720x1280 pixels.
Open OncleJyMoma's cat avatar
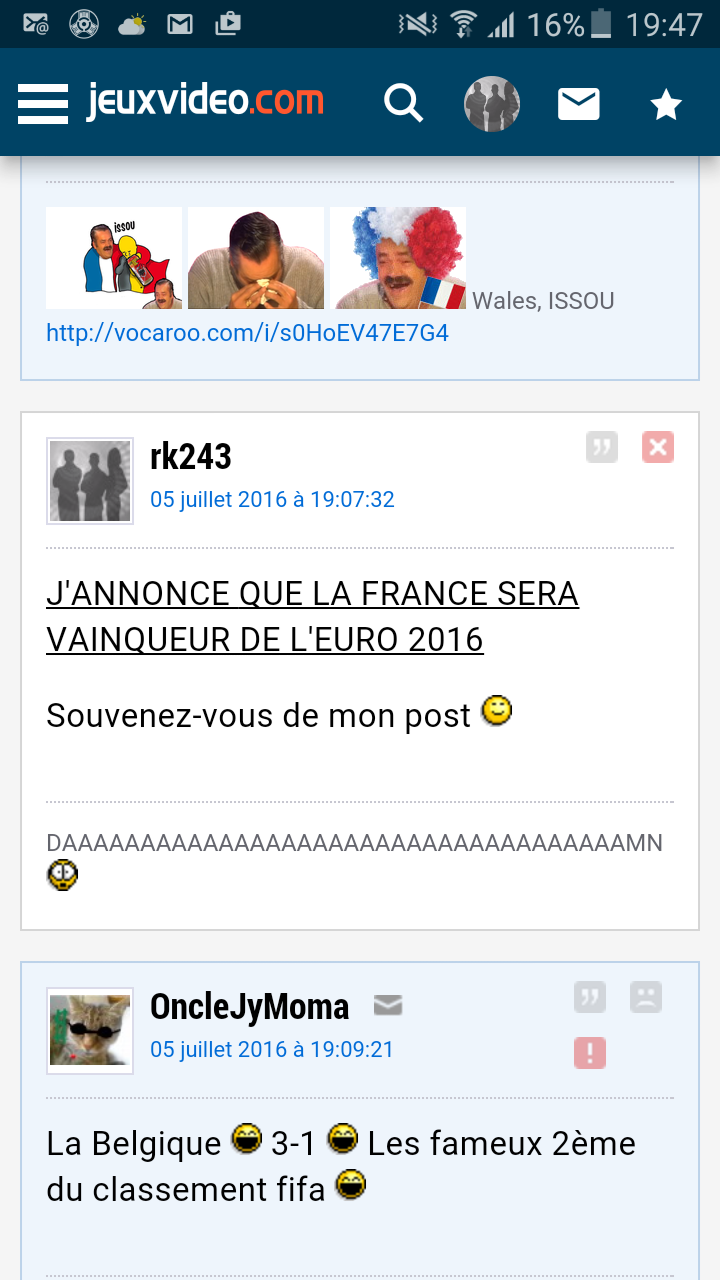pos(90,1031)
